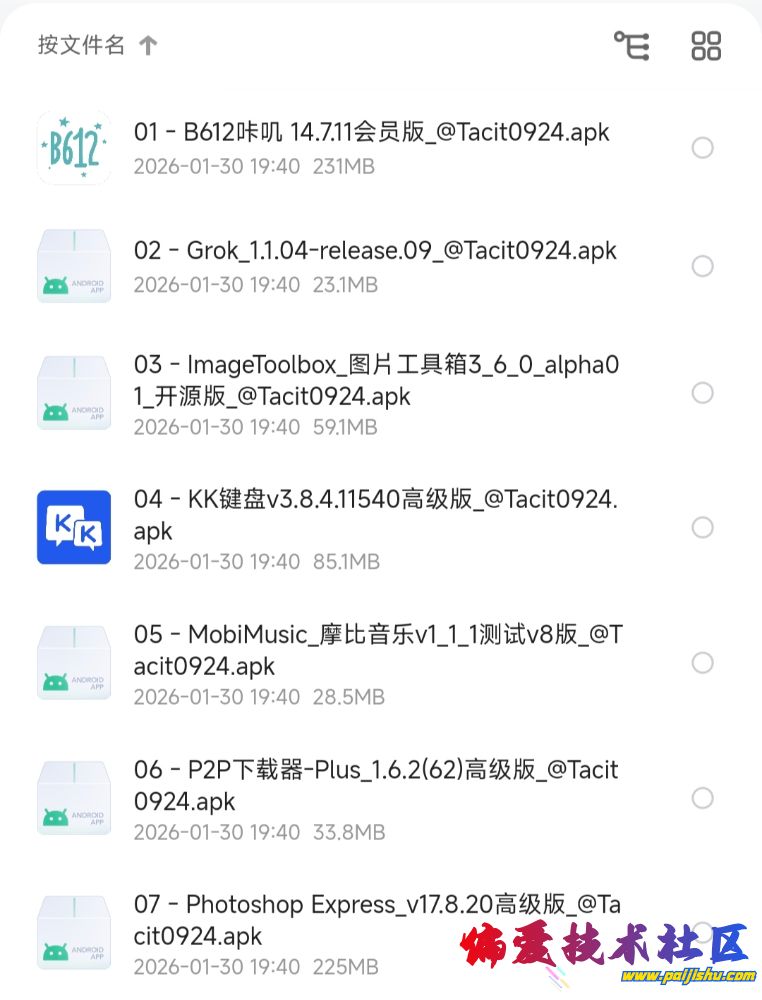Select the B612咔叽 apk selection circle
The image size is (762, 1000).
pyautogui.click(x=703, y=148)
